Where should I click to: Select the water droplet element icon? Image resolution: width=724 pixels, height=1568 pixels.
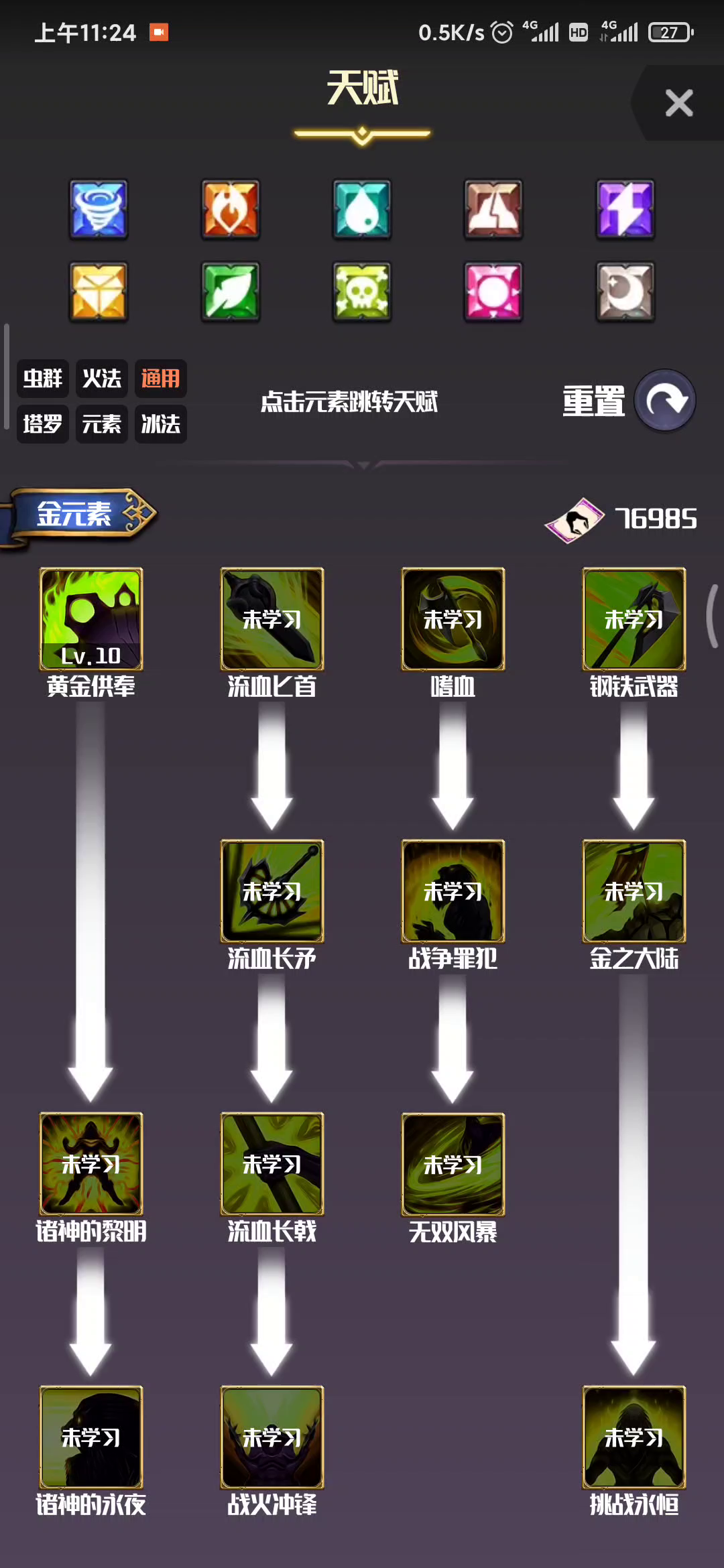(x=362, y=209)
